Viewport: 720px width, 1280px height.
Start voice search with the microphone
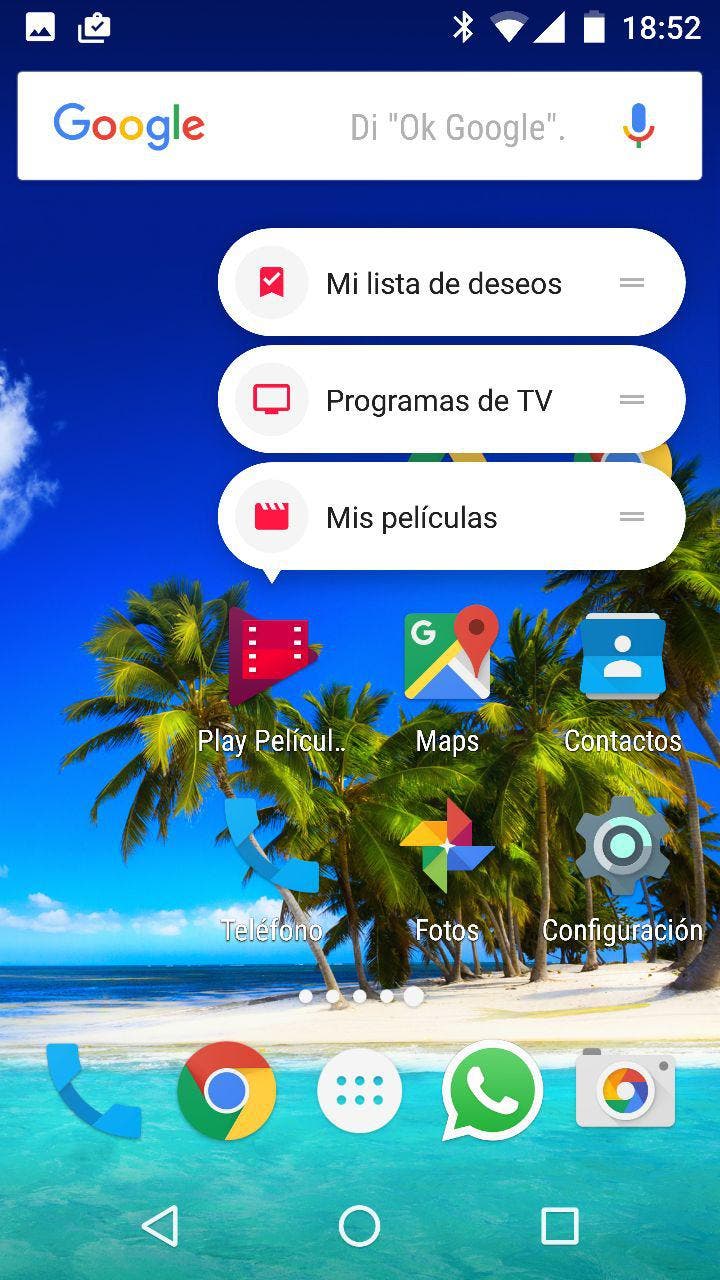(x=638, y=127)
